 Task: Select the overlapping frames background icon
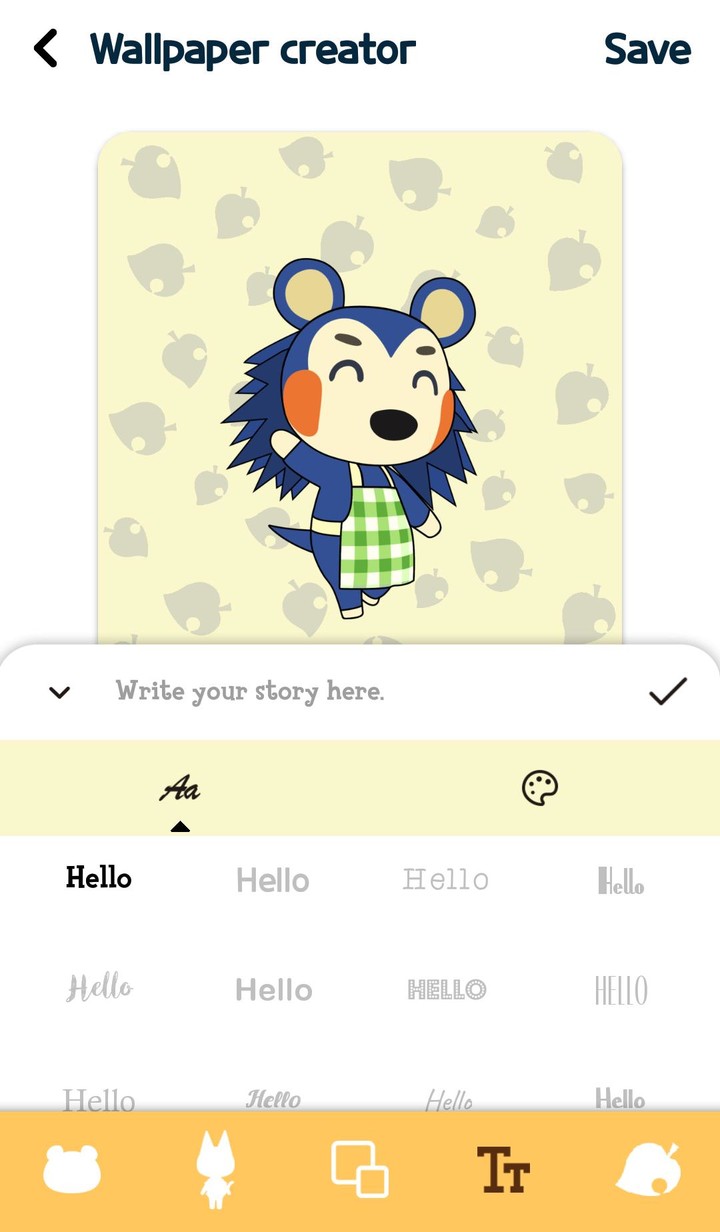tap(360, 1167)
